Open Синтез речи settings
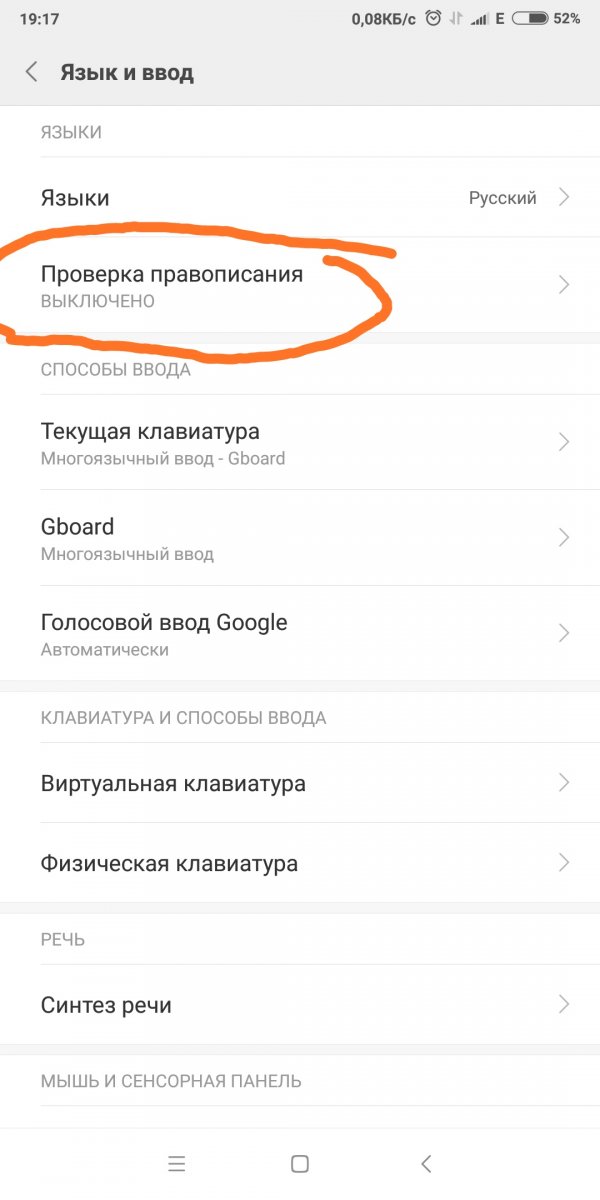Screen dimensions: 600x1200 pyautogui.click(x=300, y=1005)
